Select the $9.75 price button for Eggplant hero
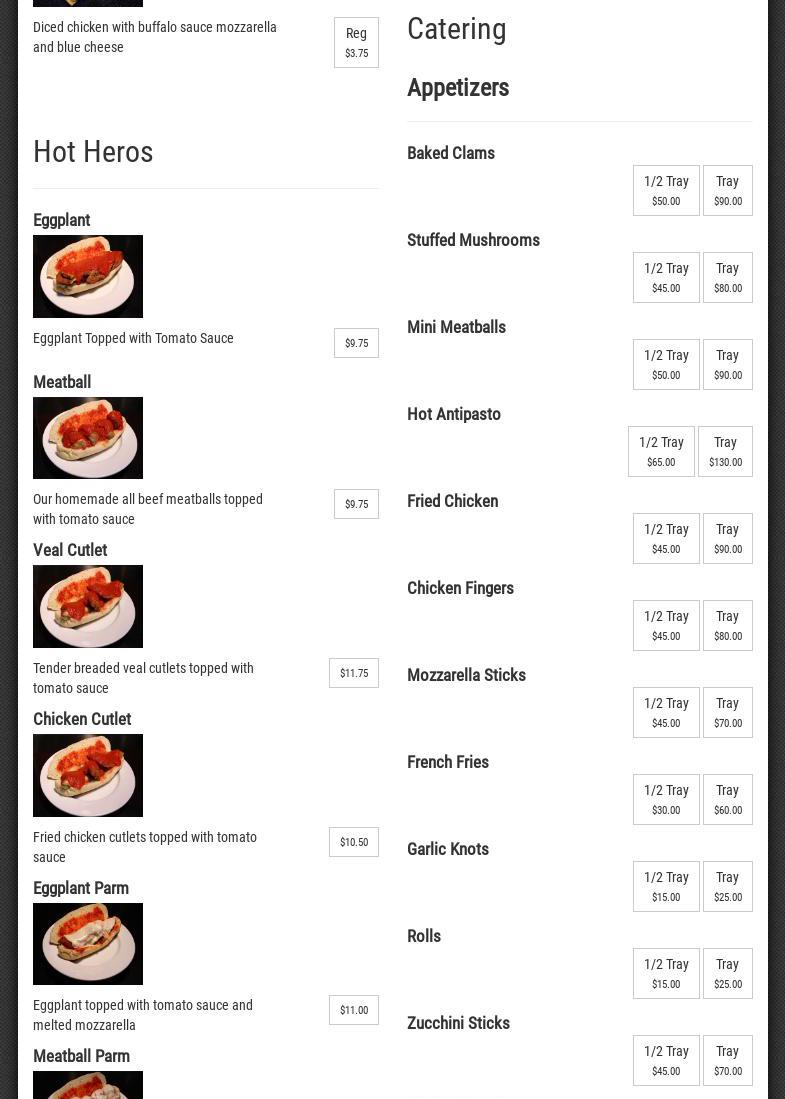The width and height of the screenshot is (785, 1099). (x=356, y=343)
